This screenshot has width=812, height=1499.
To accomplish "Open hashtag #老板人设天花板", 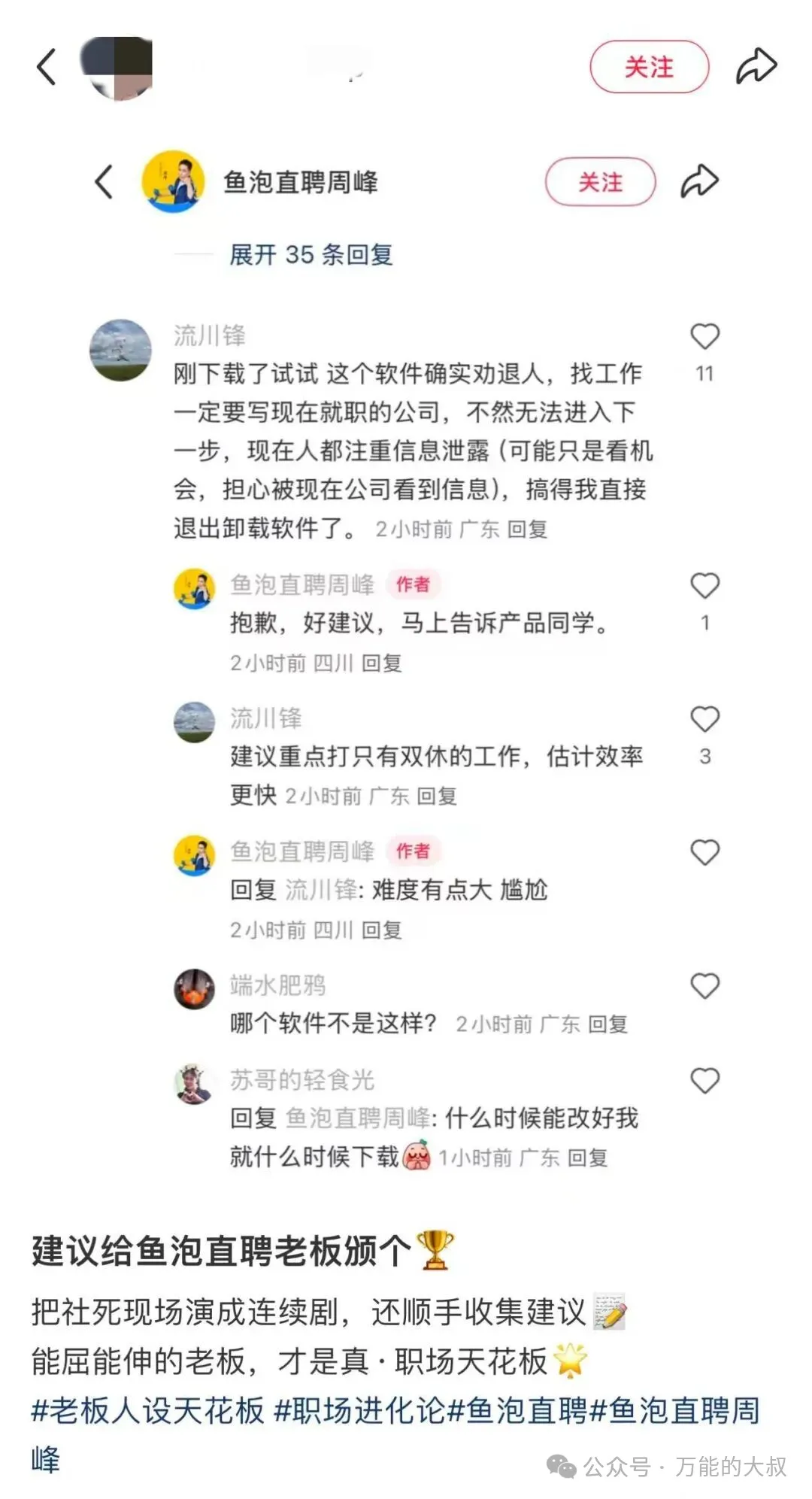I will coord(148,1410).
